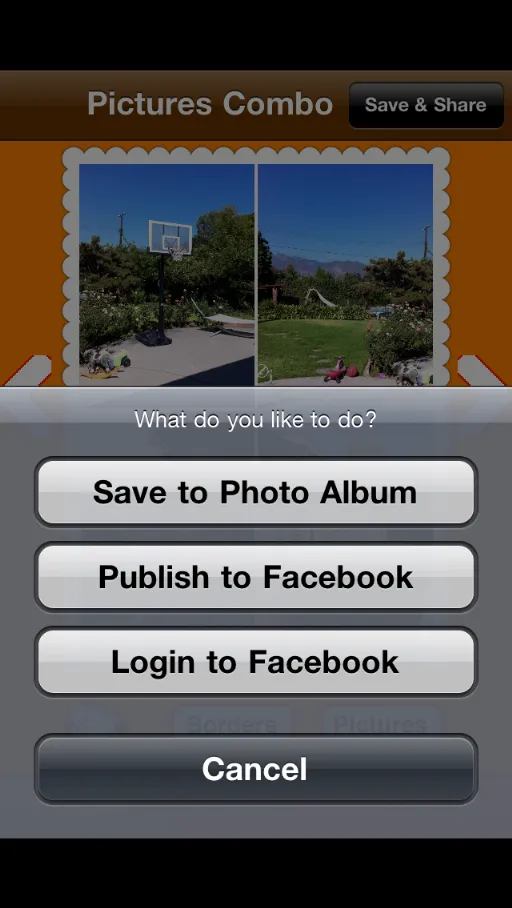Publish the collage to Facebook
The width and height of the screenshot is (512, 908).
click(255, 577)
